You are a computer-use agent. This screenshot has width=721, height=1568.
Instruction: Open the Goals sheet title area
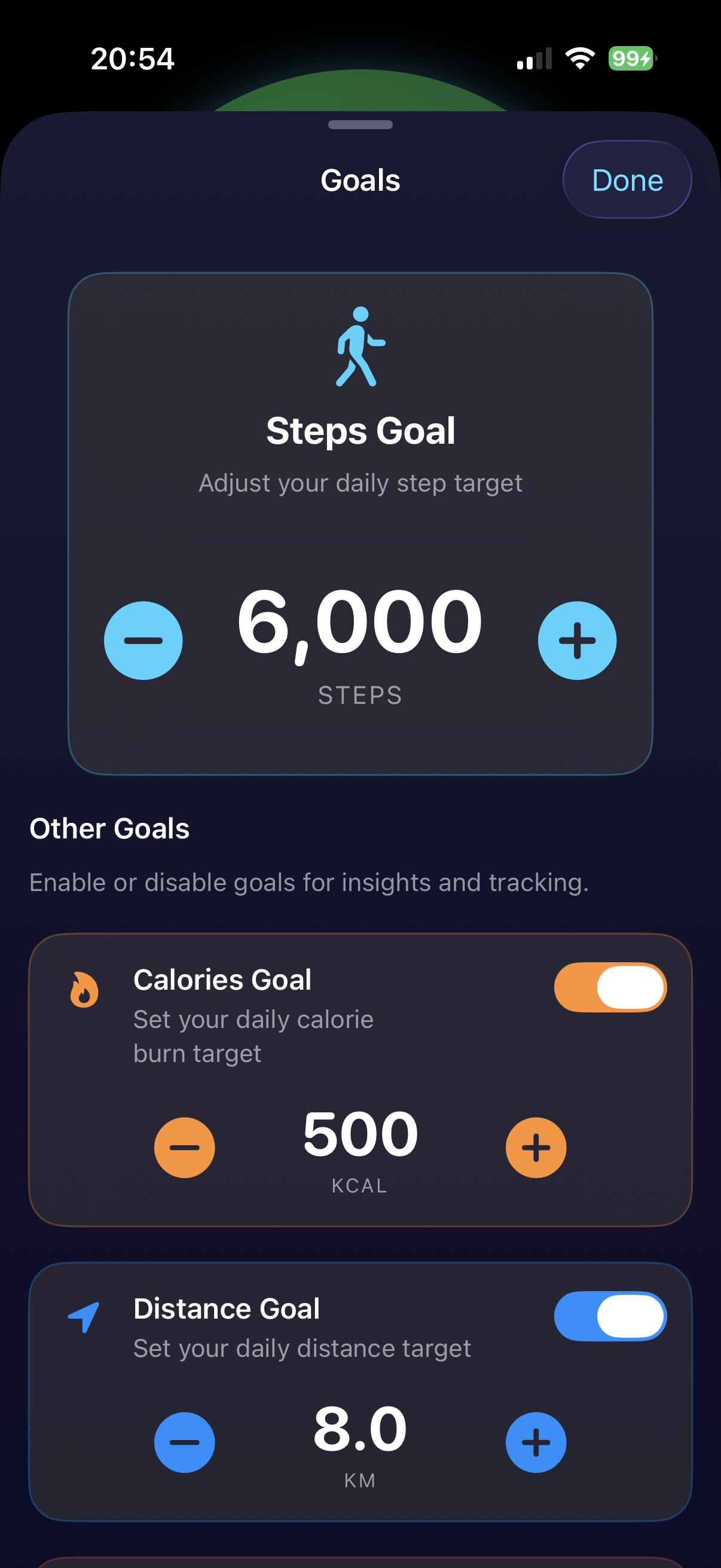pos(360,179)
